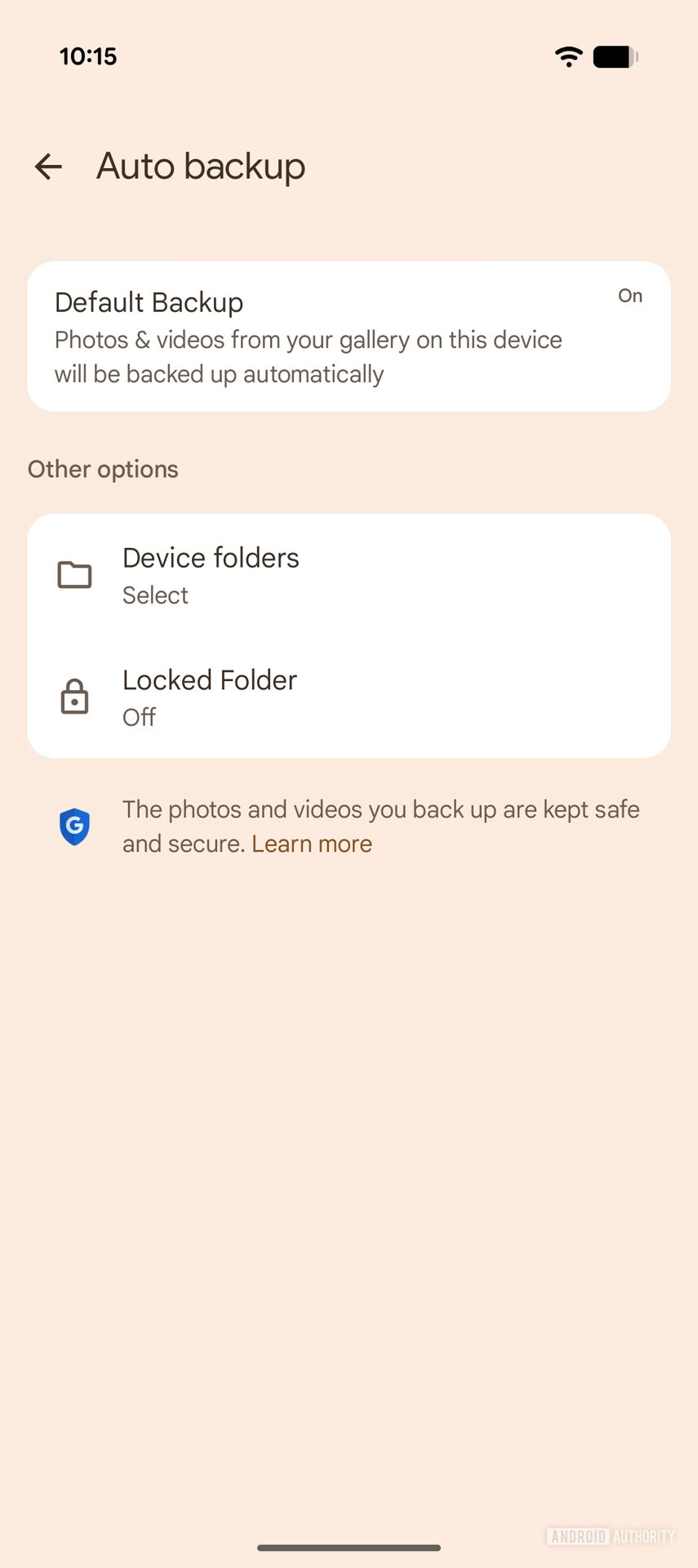698x1568 pixels.
Task: Tap the Wi-Fi status icon
Action: pyautogui.click(x=568, y=56)
